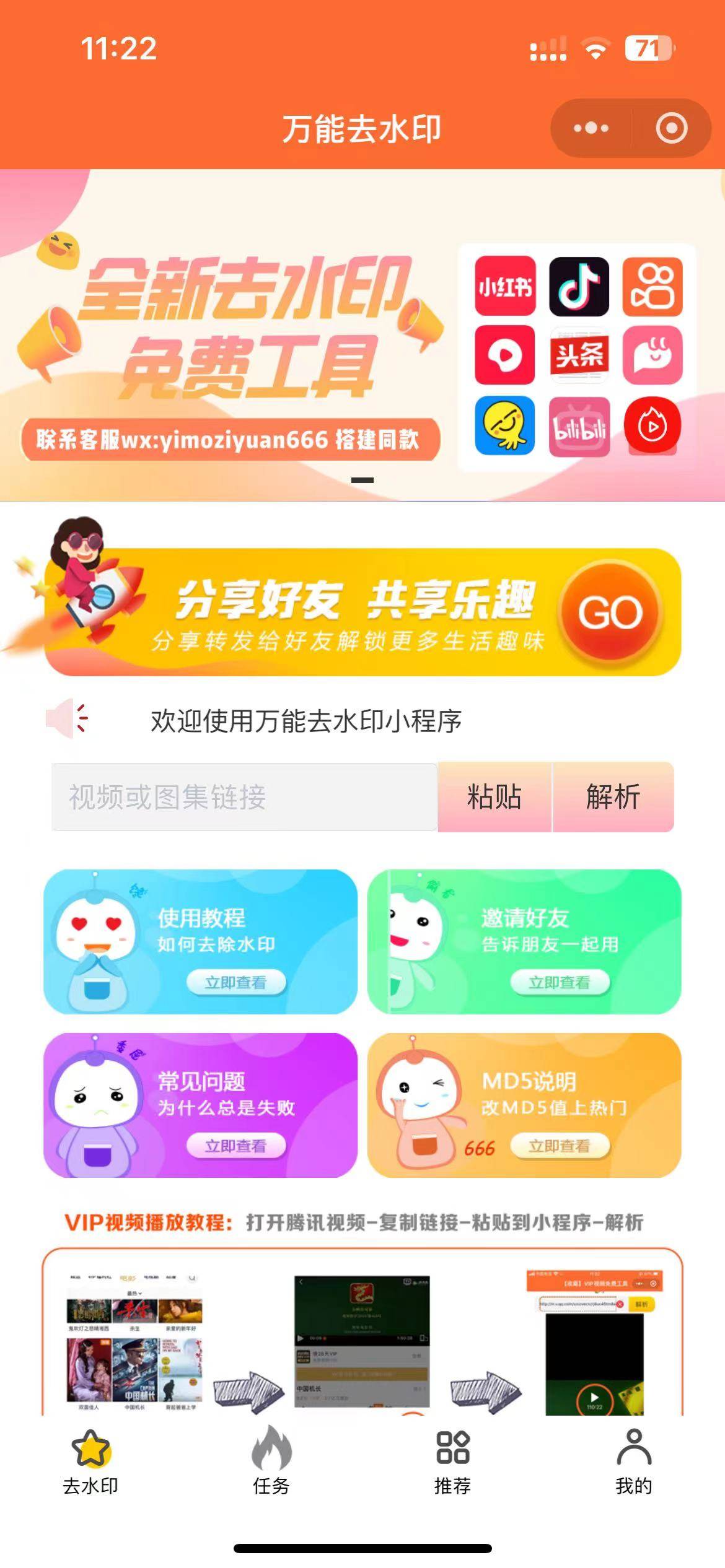Image resolution: width=725 pixels, height=1568 pixels.
Task: Tap the 粘贴 button
Action: 494,797
